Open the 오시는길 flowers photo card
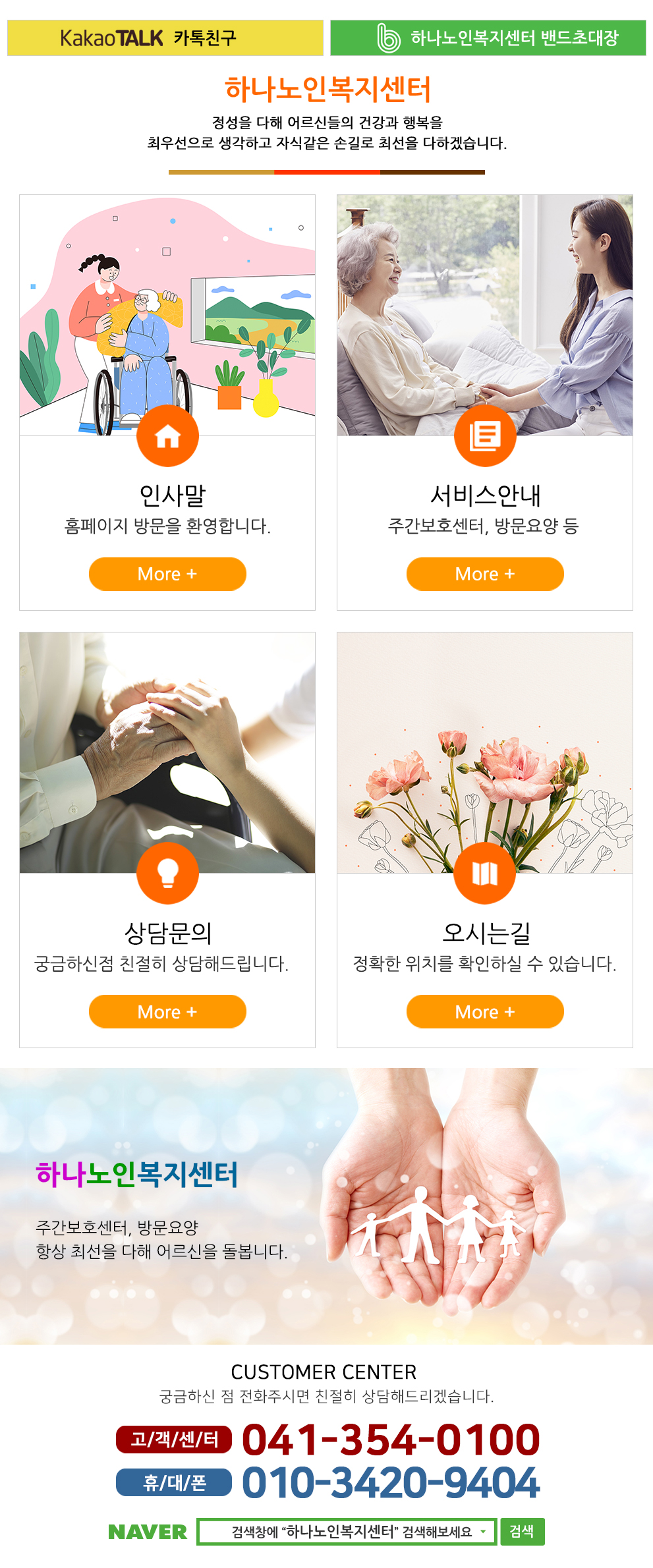The height and width of the screenshot is (1568, 653). click(x=485, y=752)
